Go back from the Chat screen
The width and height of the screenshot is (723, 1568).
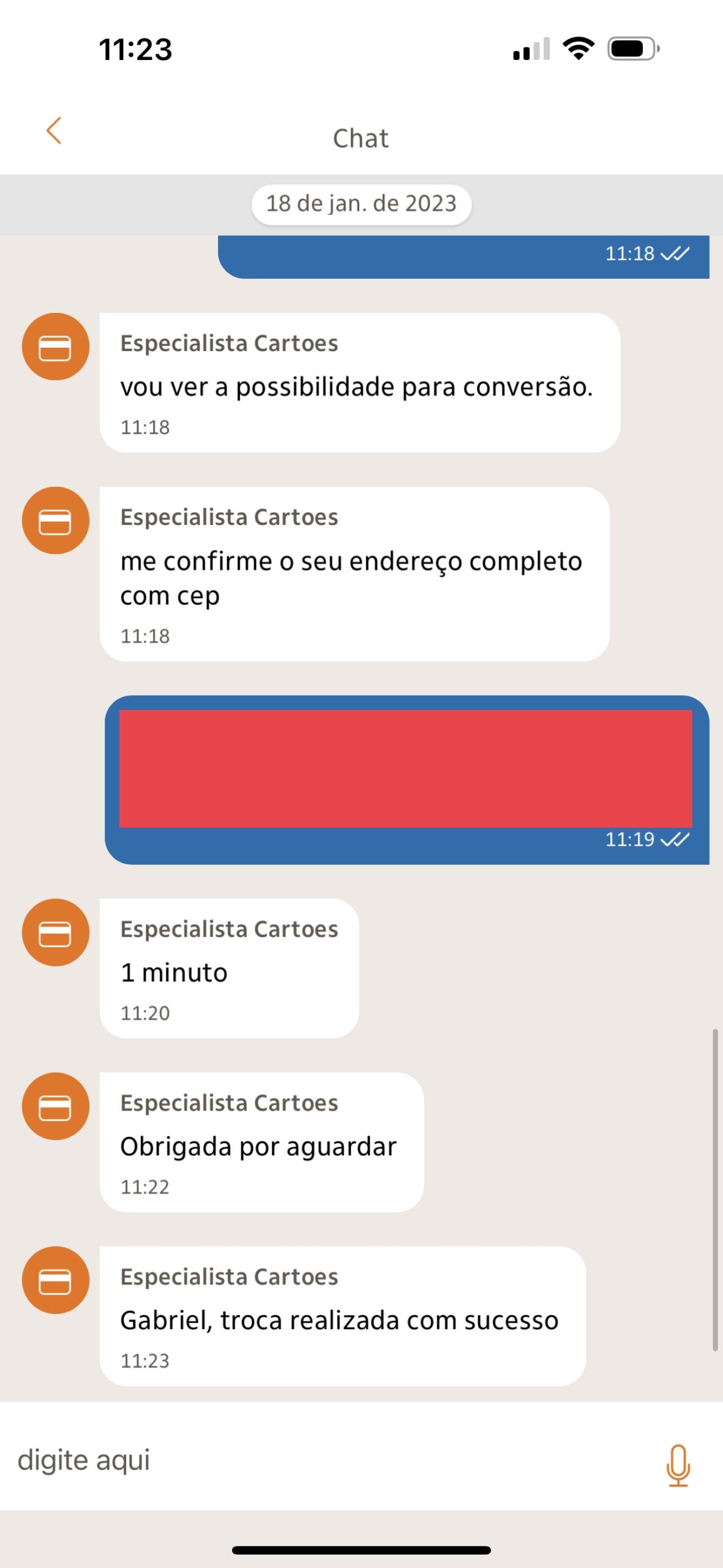54,130
